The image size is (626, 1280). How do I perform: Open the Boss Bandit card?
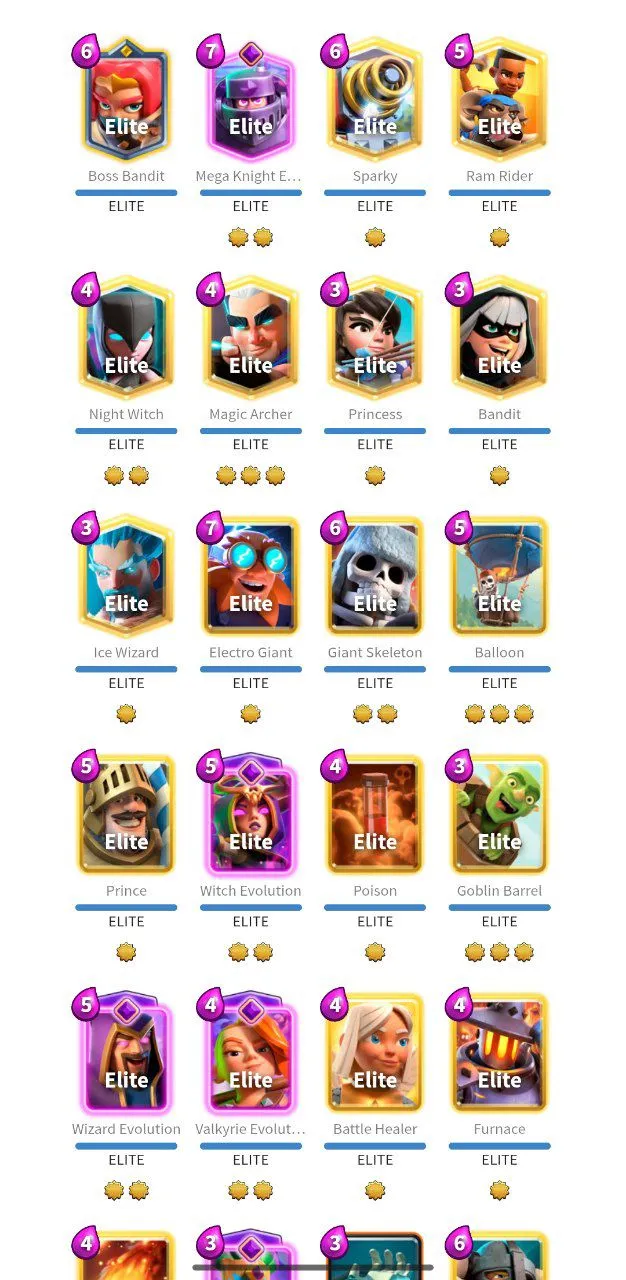pos(126,100)
